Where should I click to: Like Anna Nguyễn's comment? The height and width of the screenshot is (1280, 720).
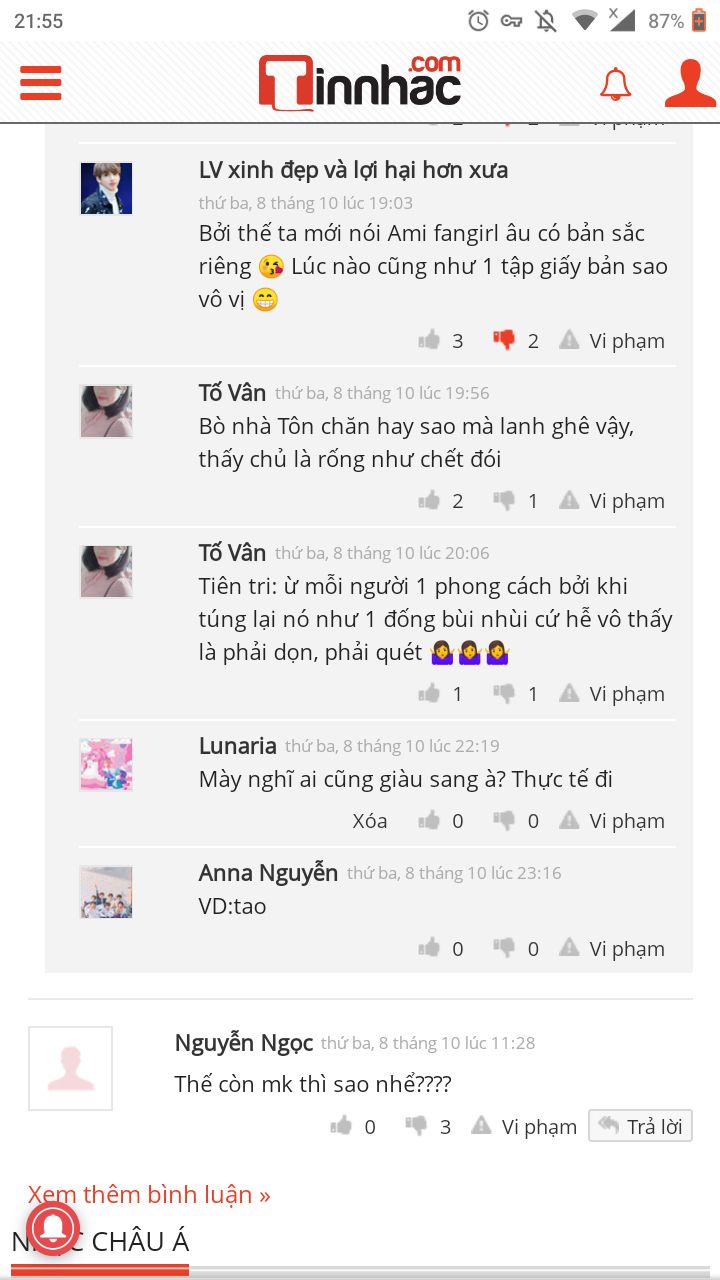(430, 948)
